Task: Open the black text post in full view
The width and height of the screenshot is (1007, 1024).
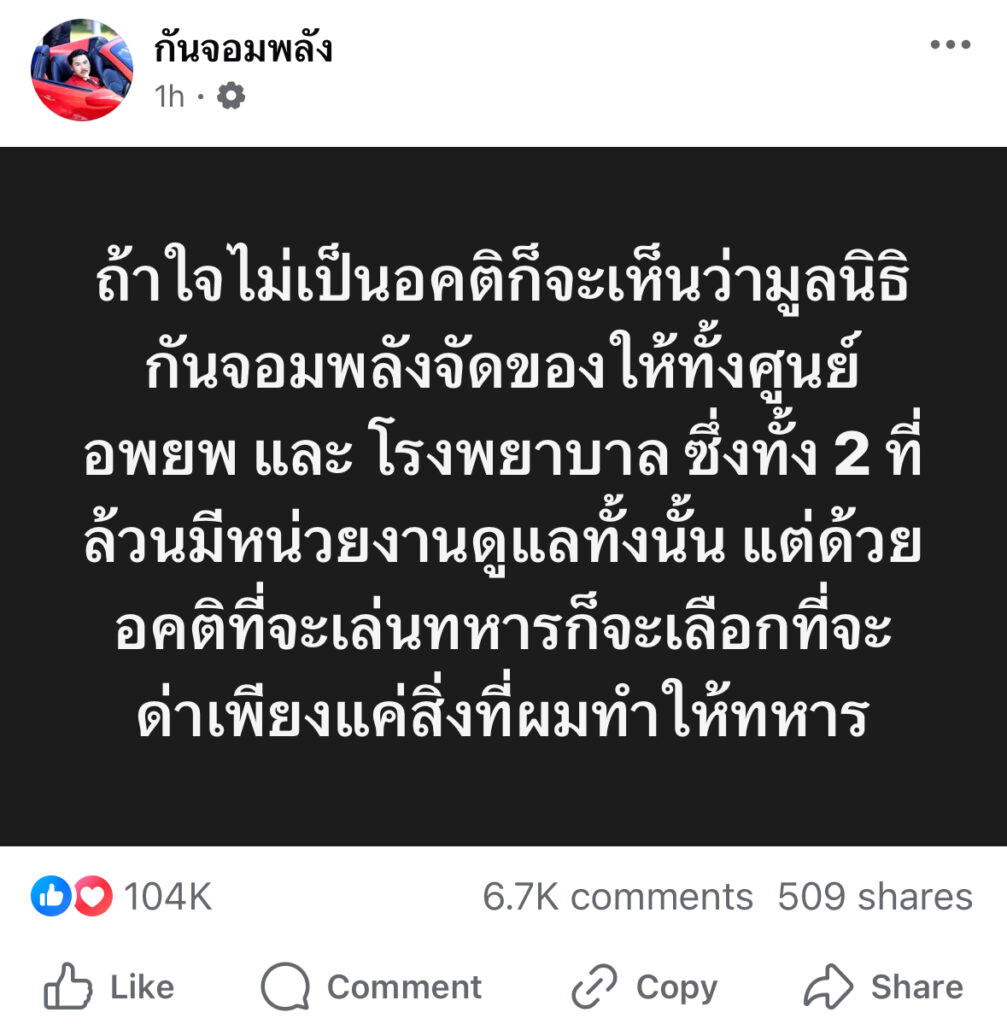Action: point(503,496)
